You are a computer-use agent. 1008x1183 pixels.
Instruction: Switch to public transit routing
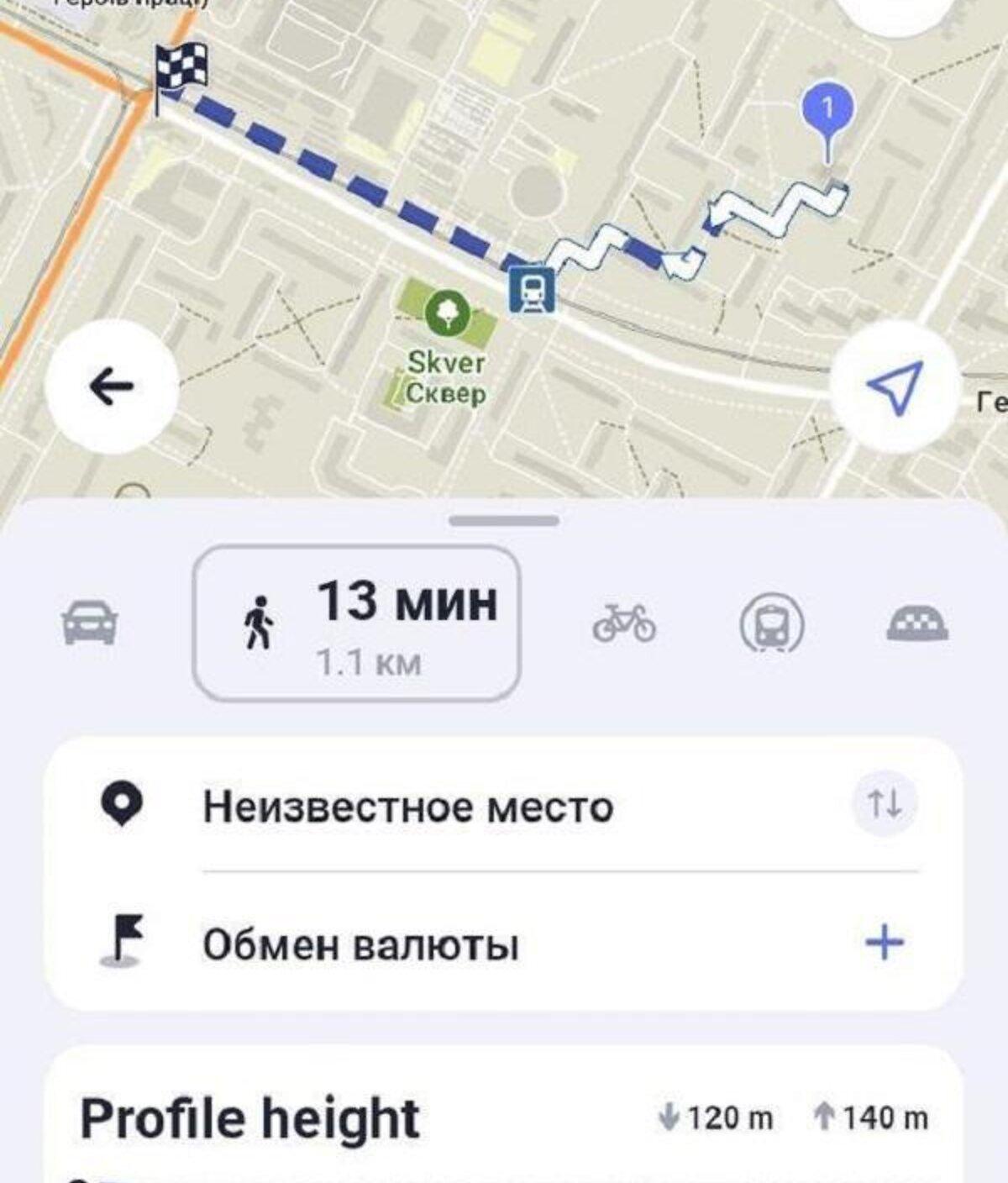pos(771,624)
